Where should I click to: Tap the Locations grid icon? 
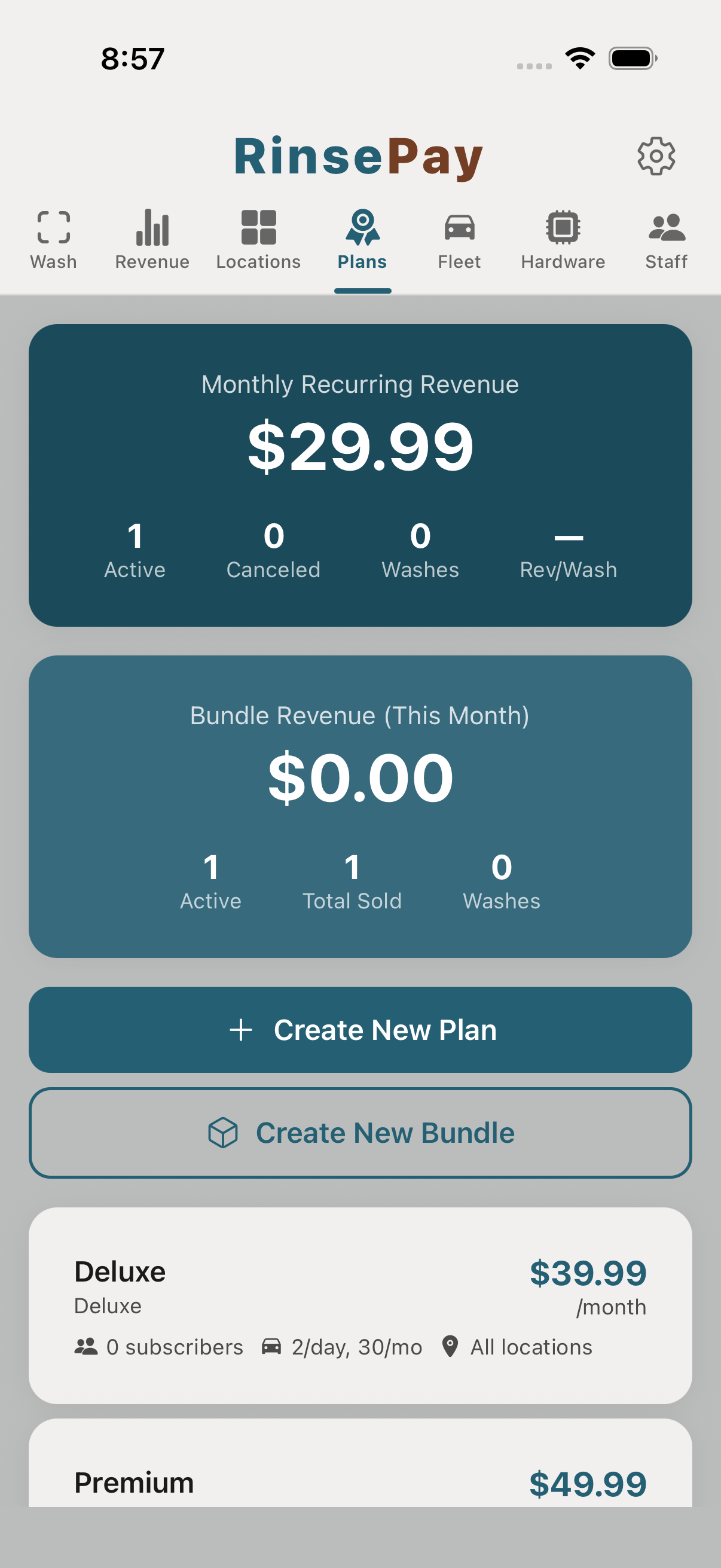(x=258, y=228)
